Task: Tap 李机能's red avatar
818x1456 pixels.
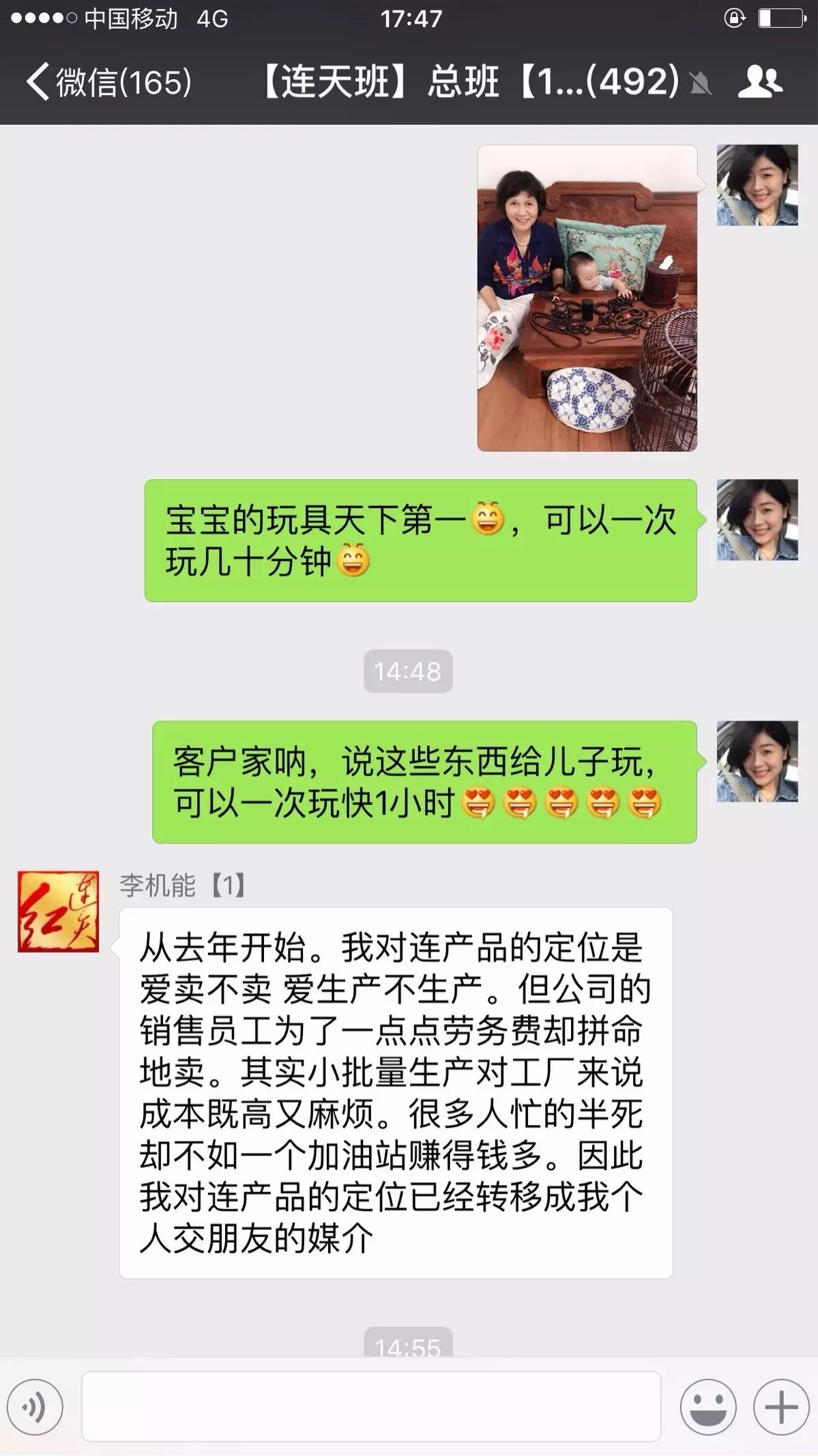Action: [x=59, y=911]
